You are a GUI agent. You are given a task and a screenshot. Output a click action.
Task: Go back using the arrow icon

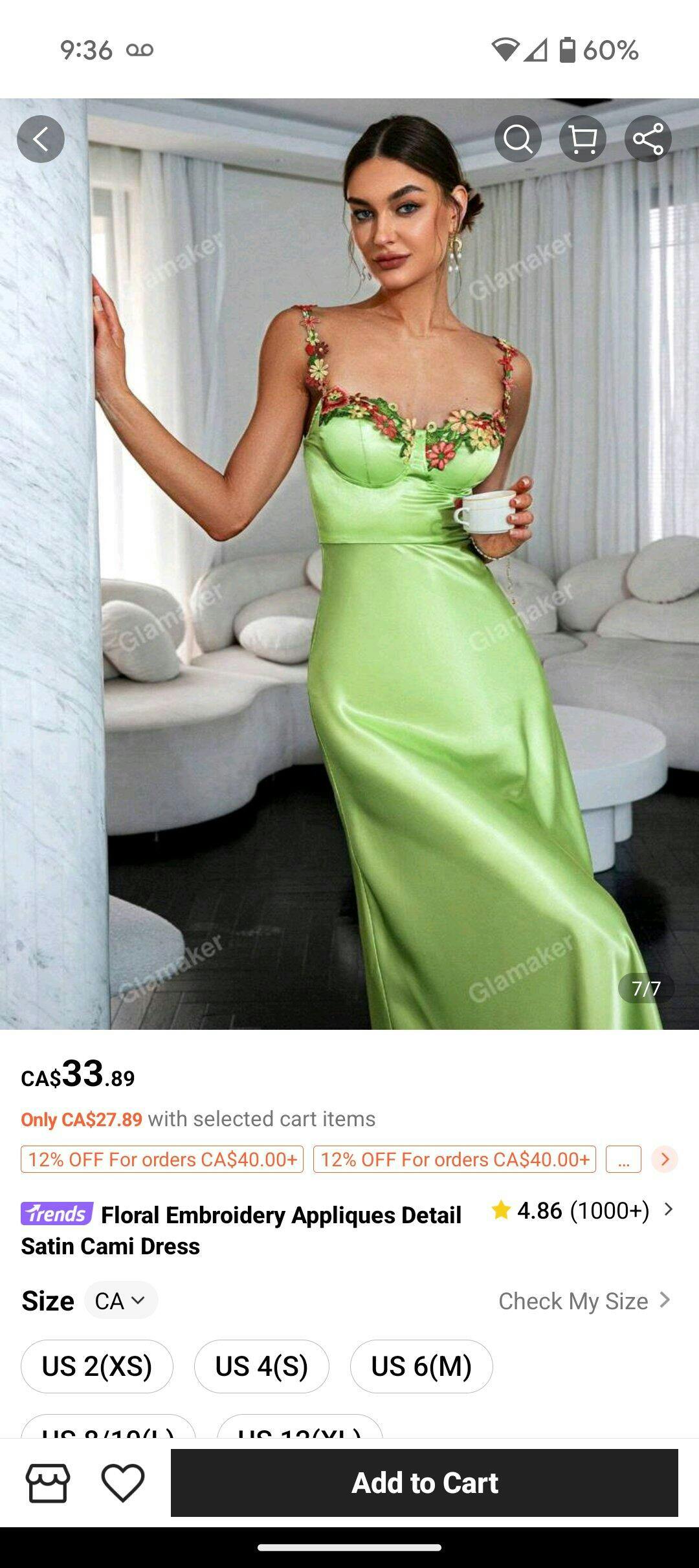click(41, 139)
